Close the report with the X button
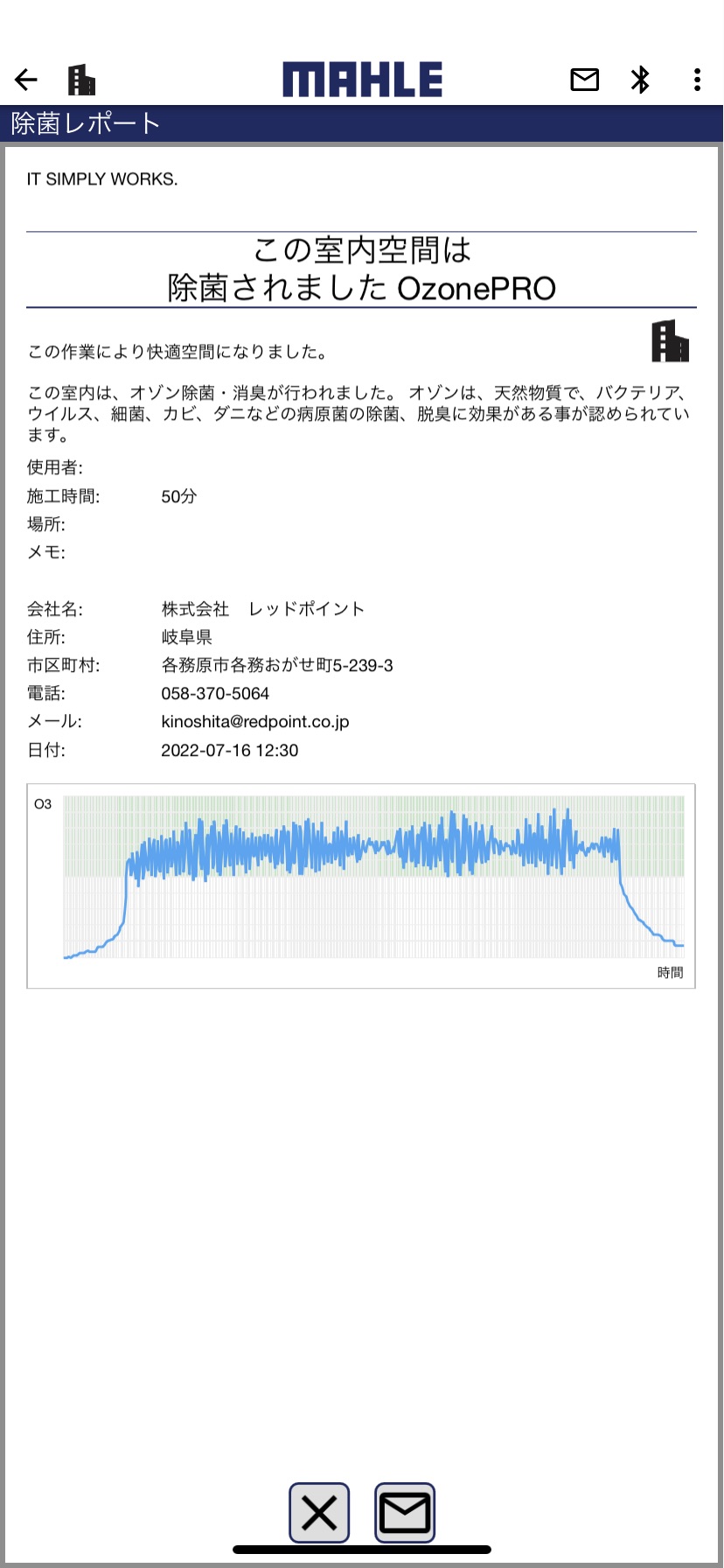Image resolution: width=724 pixels, height=1568 pixels. click(319, 1512)
